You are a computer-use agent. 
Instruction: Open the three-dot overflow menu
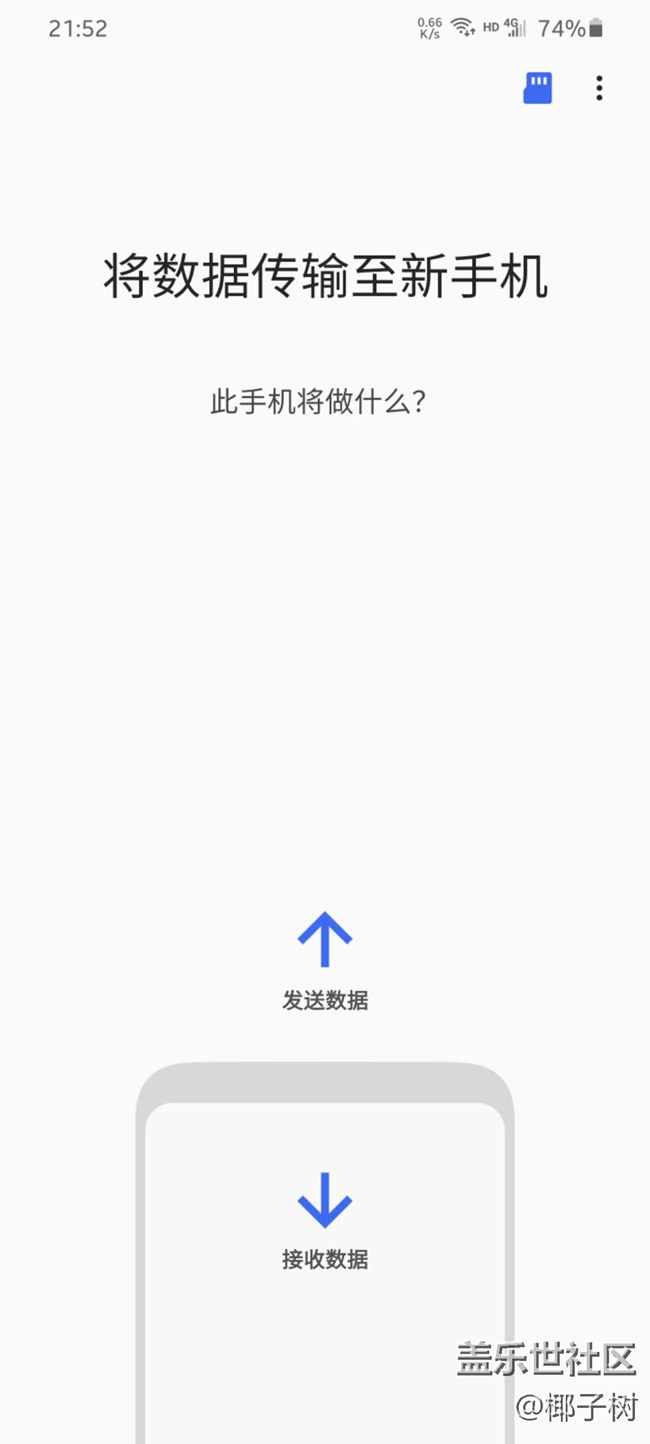[x=599, y=88]
